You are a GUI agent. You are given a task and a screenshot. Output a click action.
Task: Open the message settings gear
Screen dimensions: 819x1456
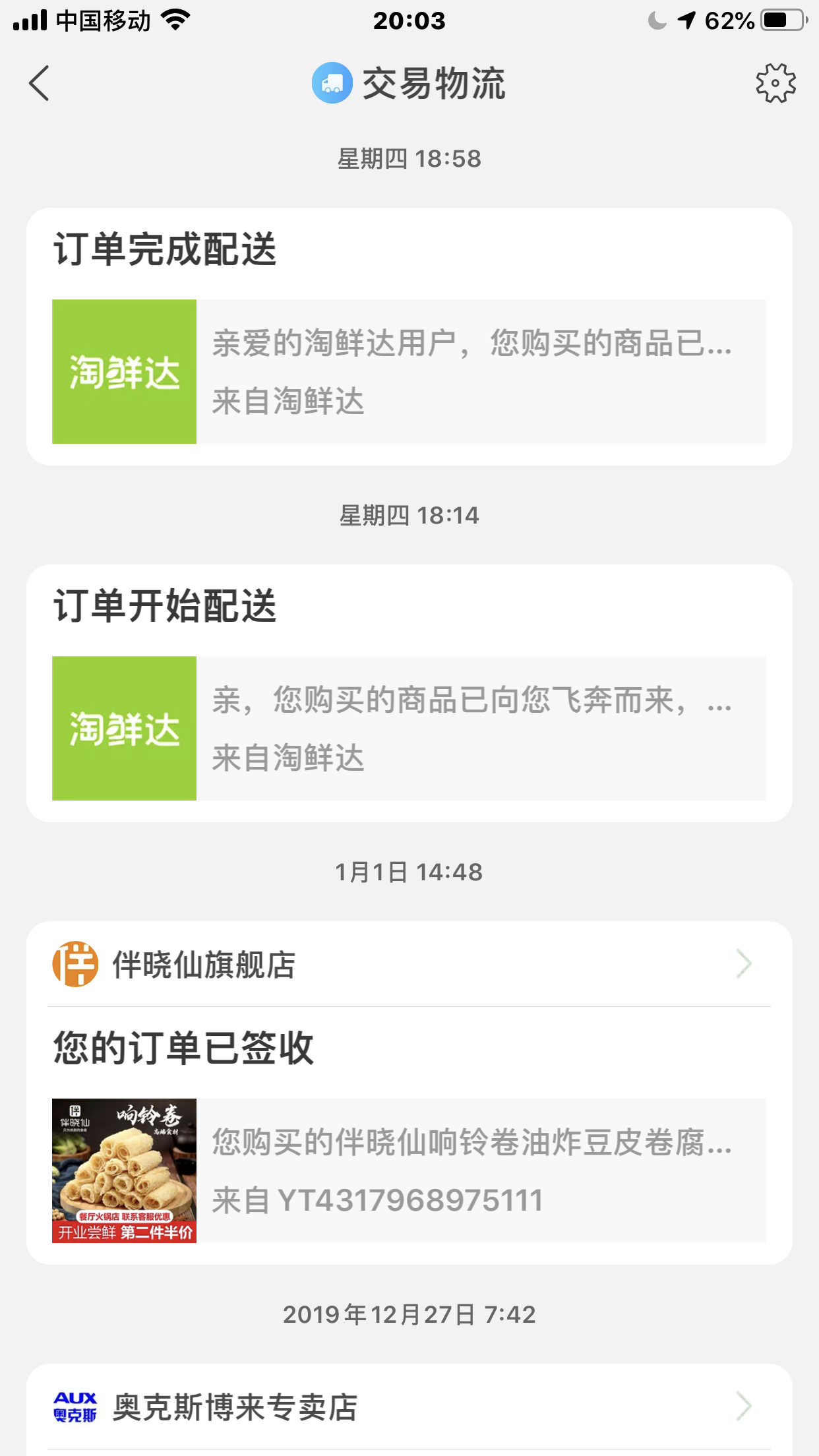[775, 84]
